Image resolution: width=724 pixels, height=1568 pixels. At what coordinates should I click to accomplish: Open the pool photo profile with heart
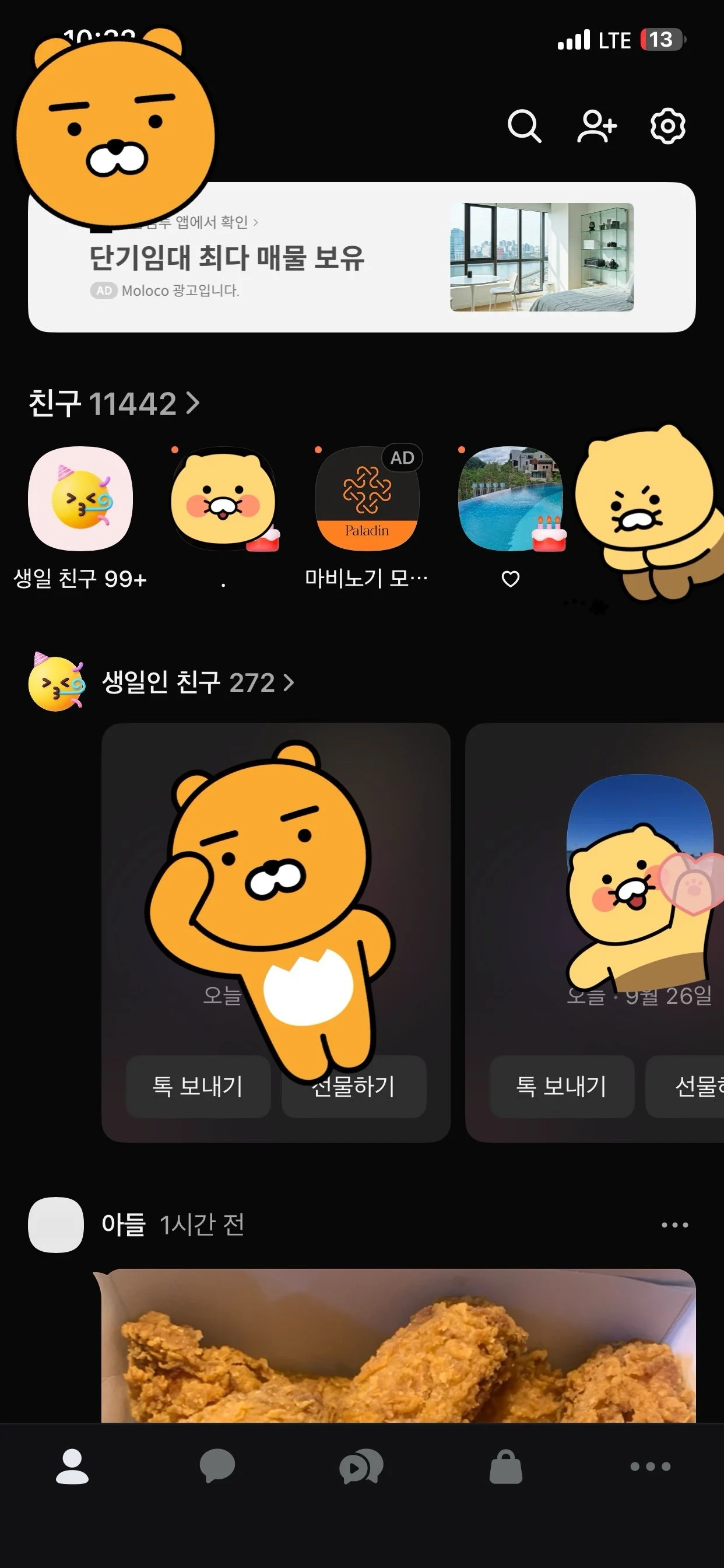pos(510,499)
